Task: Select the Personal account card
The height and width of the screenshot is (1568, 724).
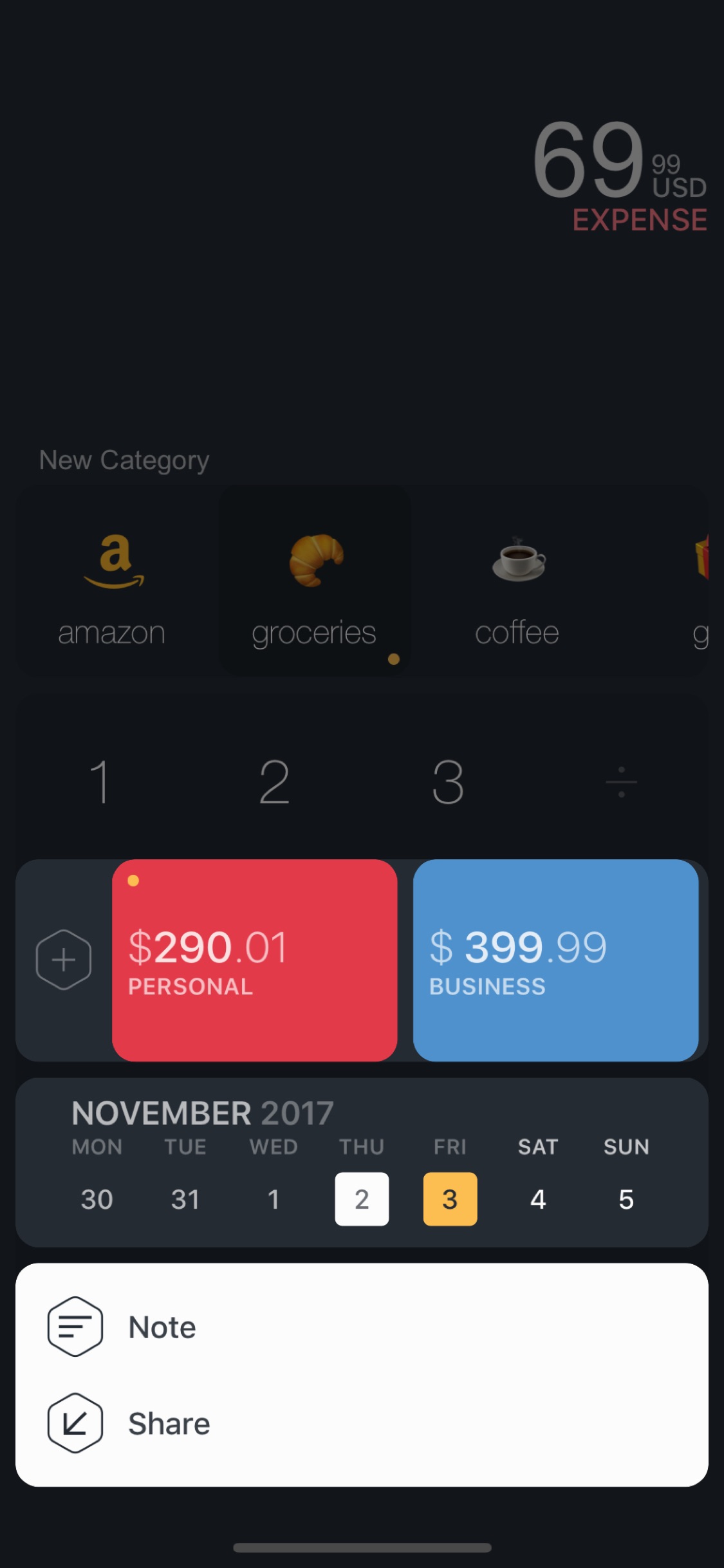Action: coord(254,960)
